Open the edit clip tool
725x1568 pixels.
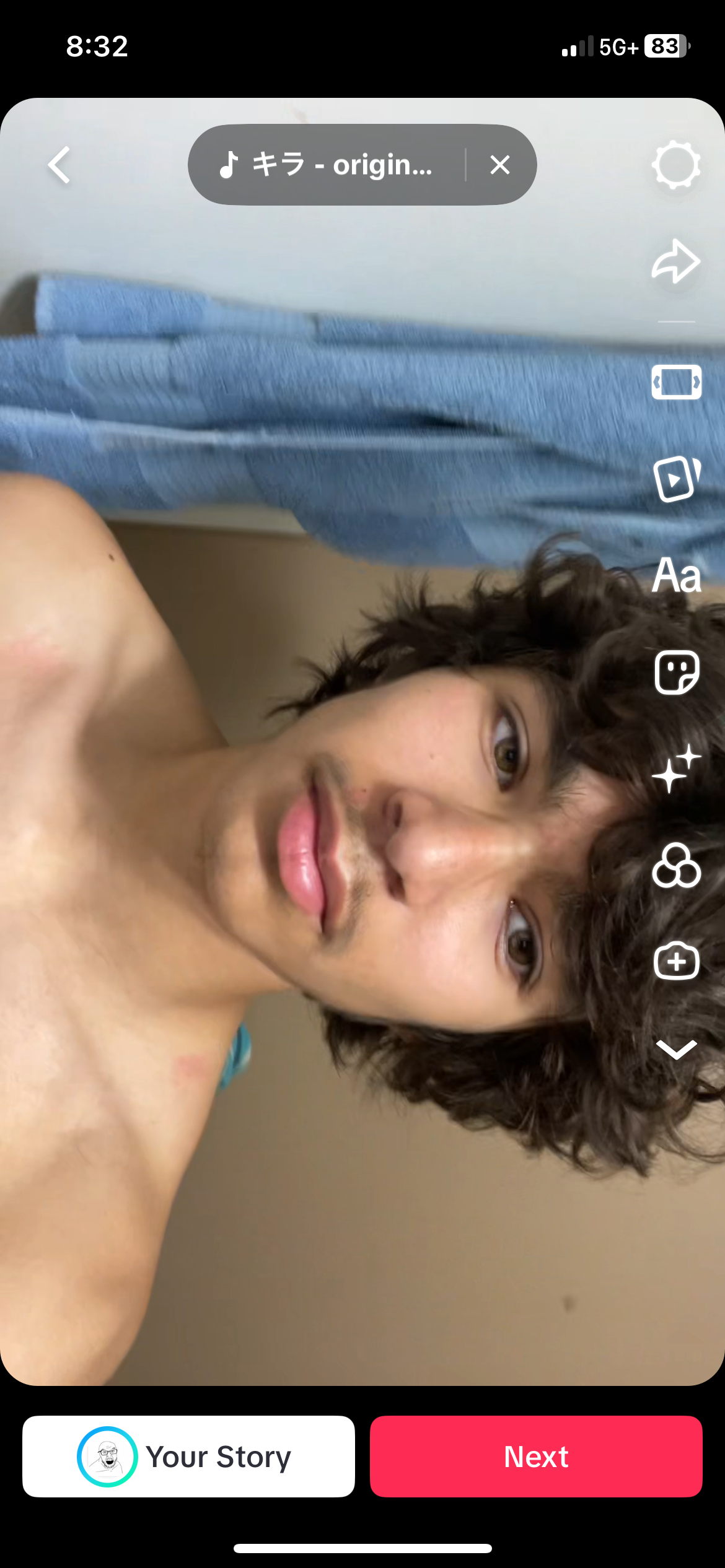(x=676, y=382)
